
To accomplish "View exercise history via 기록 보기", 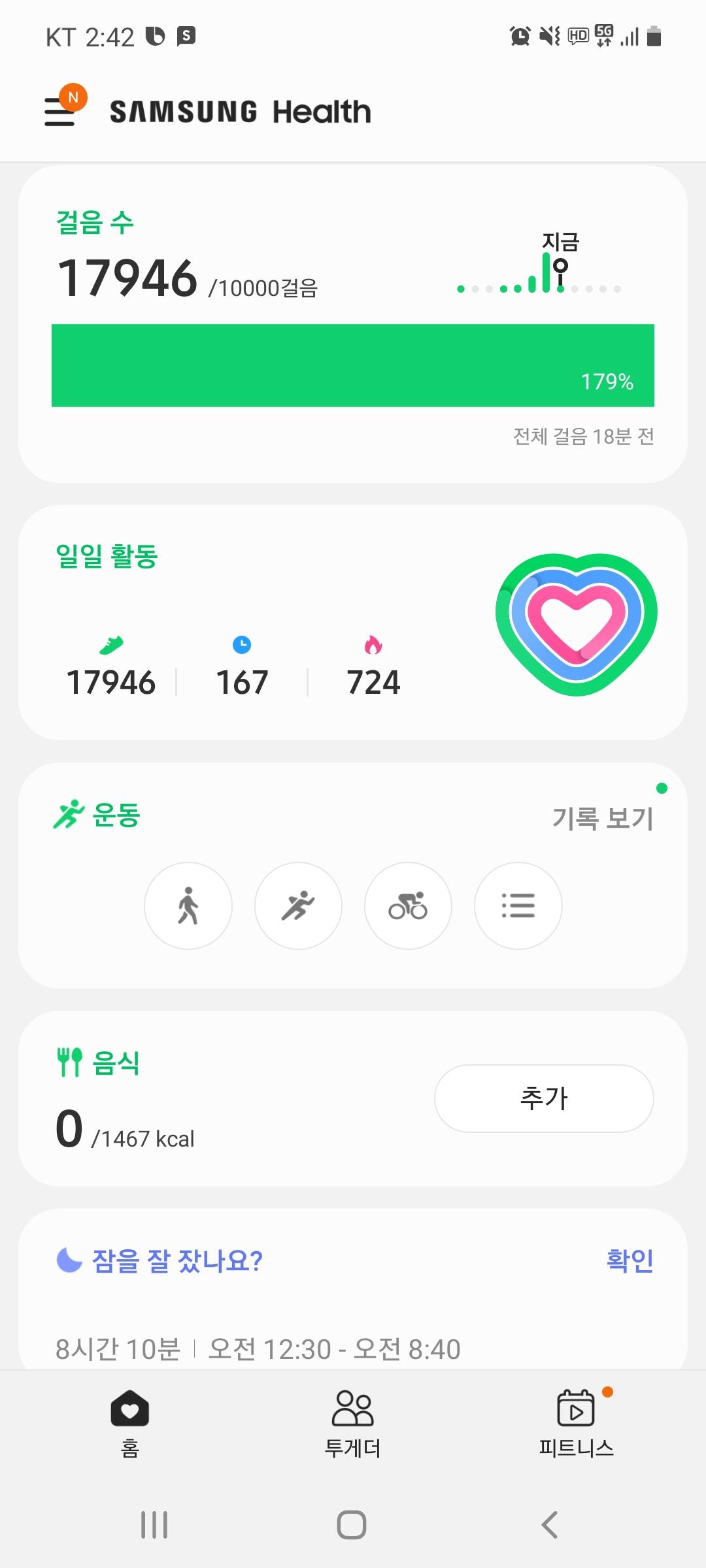I will [x=603, y=818].
